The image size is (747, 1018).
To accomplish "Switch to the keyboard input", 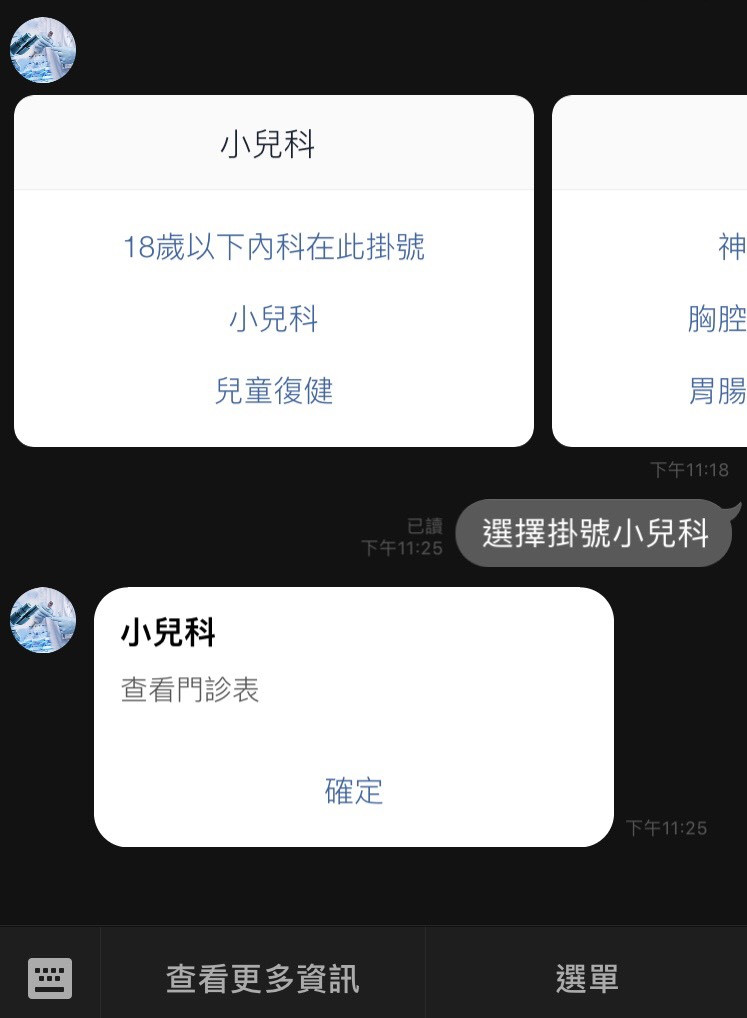I will pyautogui.click(x=50, y=977).
